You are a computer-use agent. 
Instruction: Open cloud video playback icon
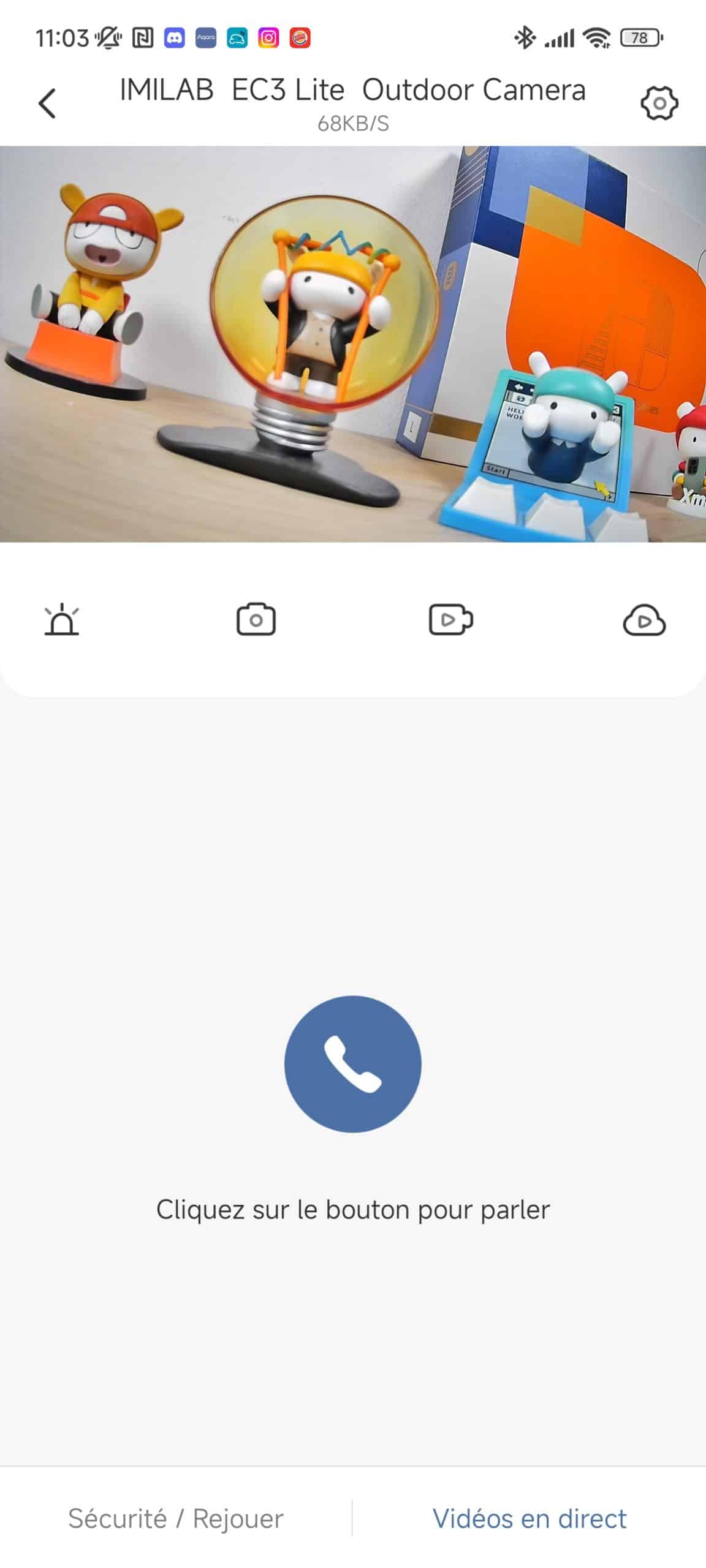644,620
